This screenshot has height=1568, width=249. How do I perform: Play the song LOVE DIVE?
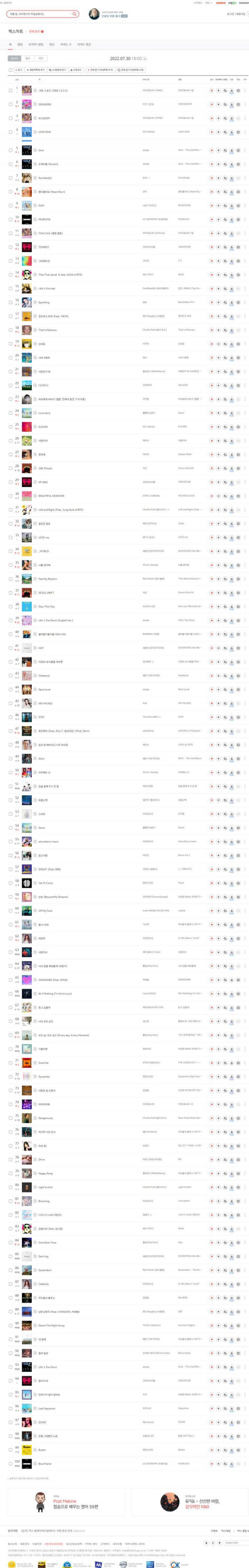point(212,132)
